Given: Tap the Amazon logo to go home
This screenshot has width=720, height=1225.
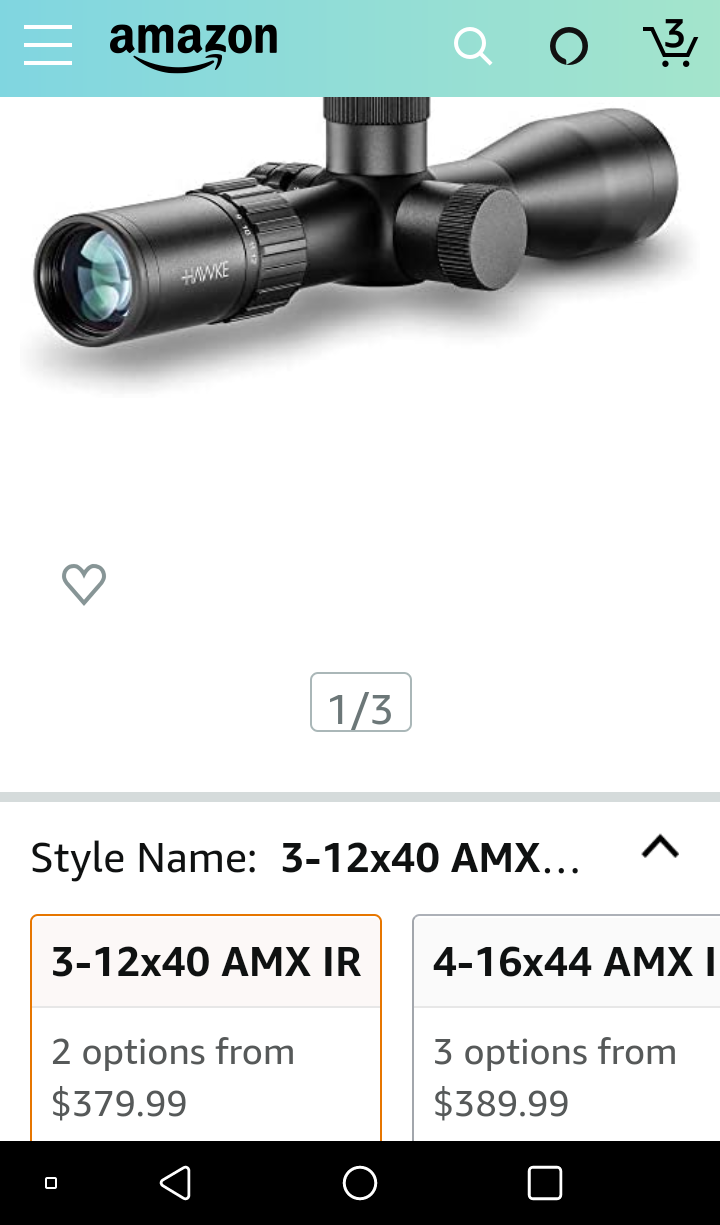Looking at the screenshot, I should click(193, 46).
